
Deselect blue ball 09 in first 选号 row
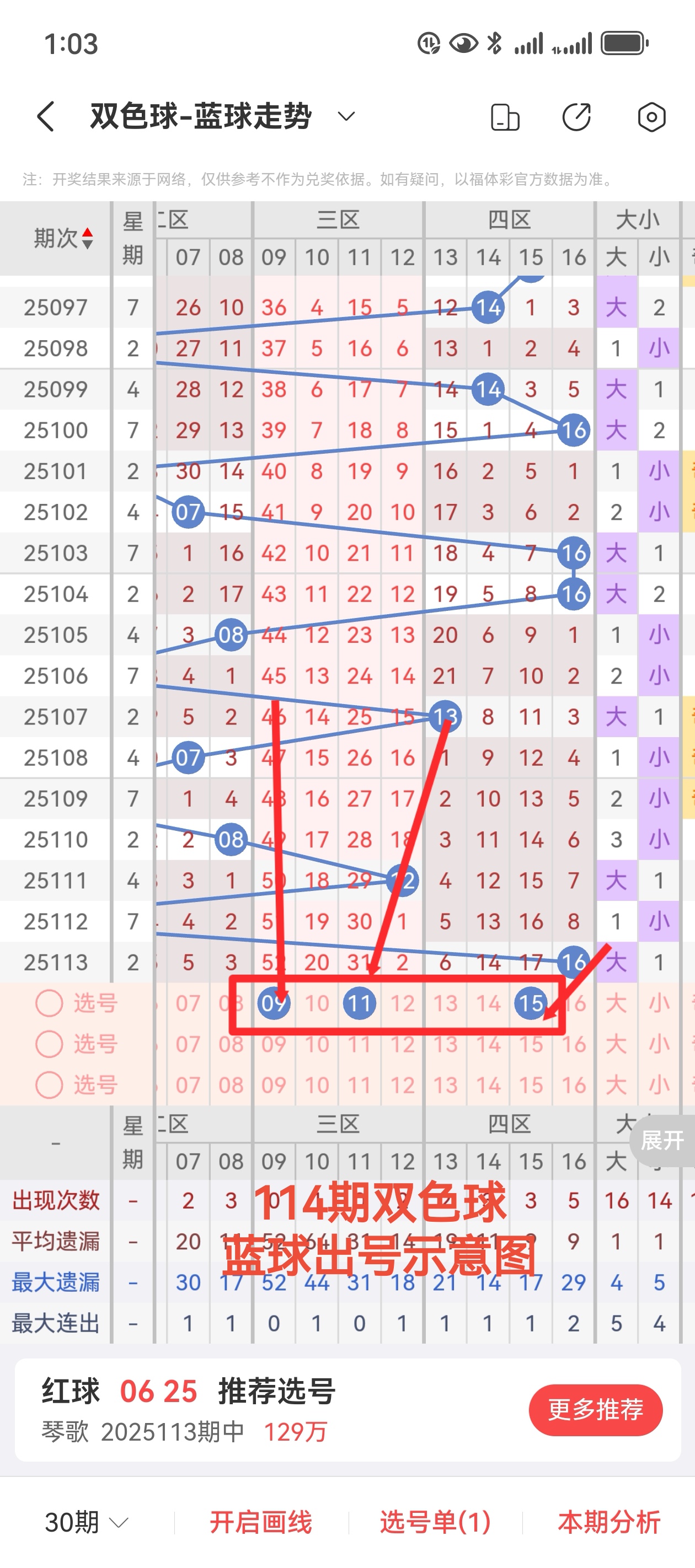[x=274, y=1002]
